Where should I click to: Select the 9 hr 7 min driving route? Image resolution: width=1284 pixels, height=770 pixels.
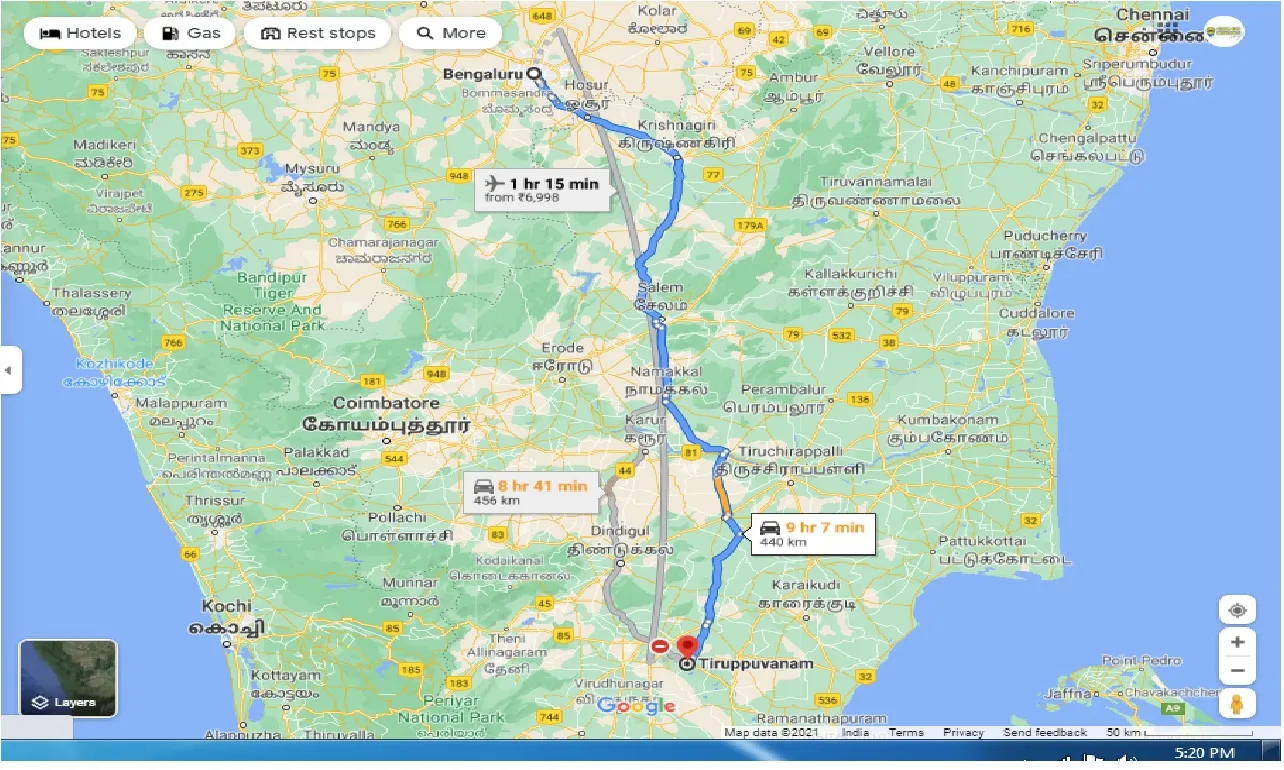813,533
